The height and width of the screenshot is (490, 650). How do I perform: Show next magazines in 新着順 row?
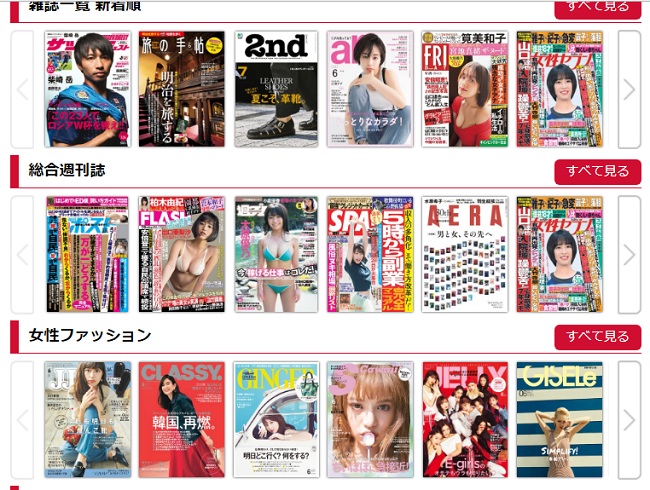[x=629, y=89]
